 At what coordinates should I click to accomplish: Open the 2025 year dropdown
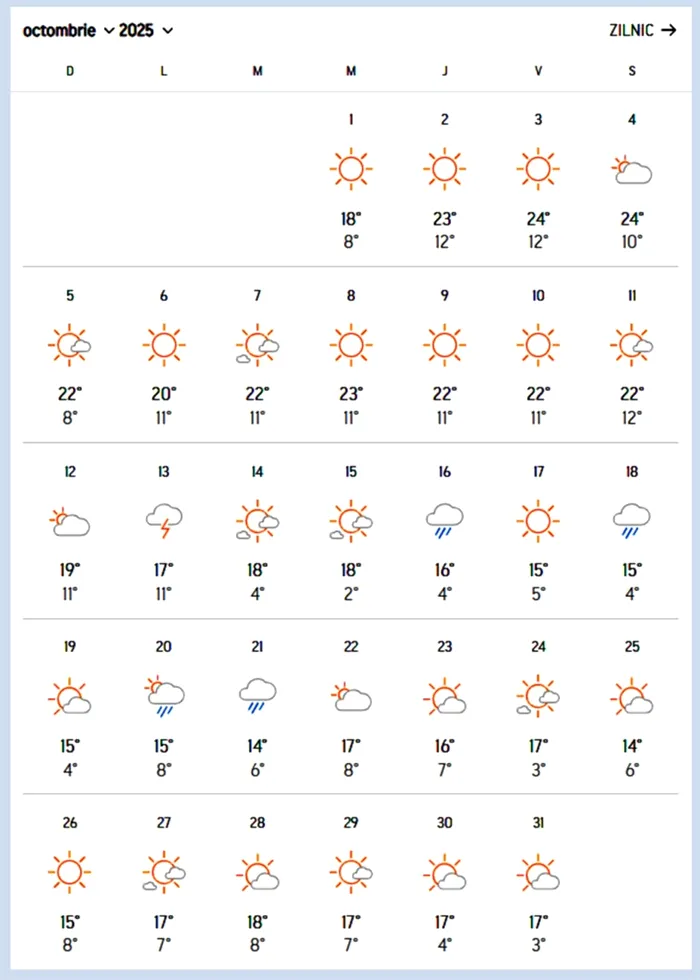coord(146,31)
